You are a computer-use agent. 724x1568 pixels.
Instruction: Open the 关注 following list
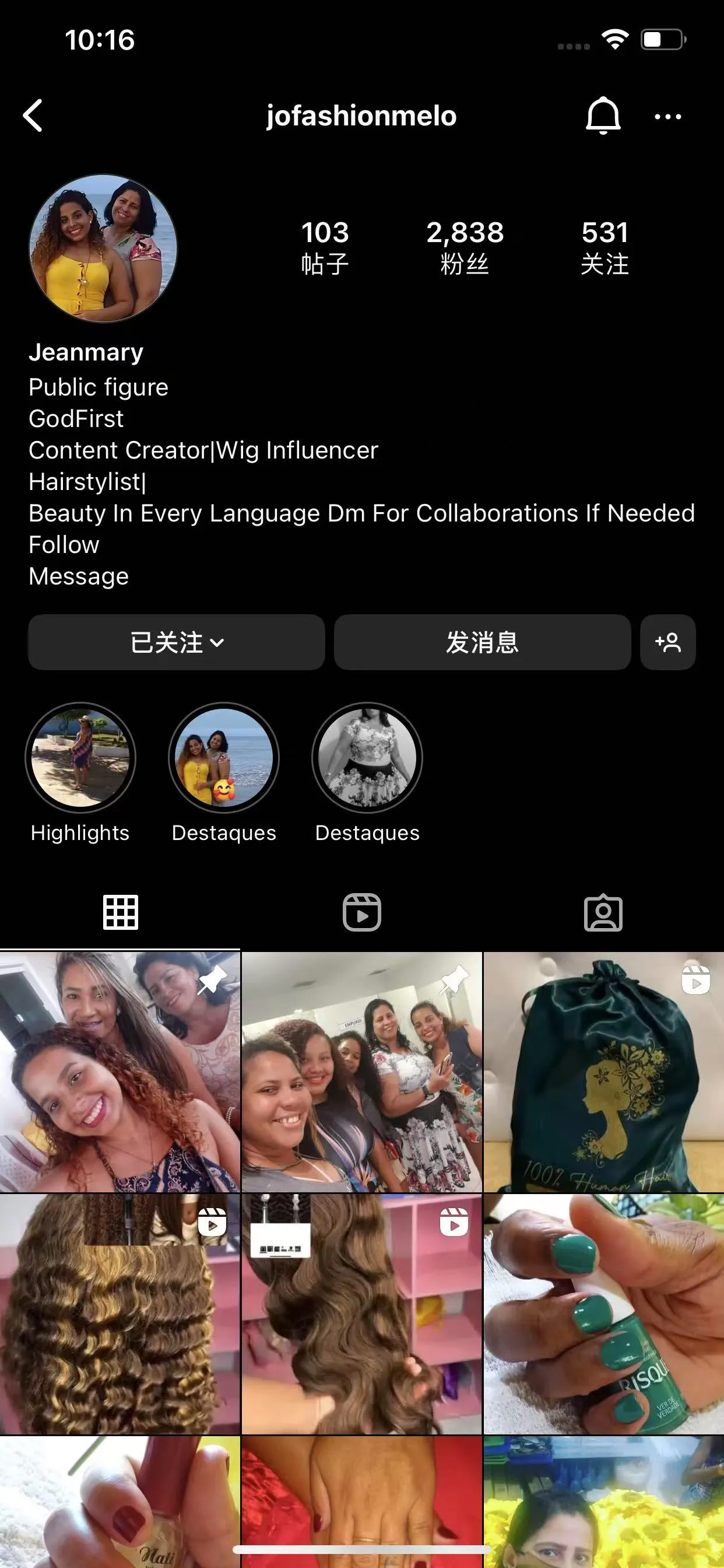click(x=604, y=247)
